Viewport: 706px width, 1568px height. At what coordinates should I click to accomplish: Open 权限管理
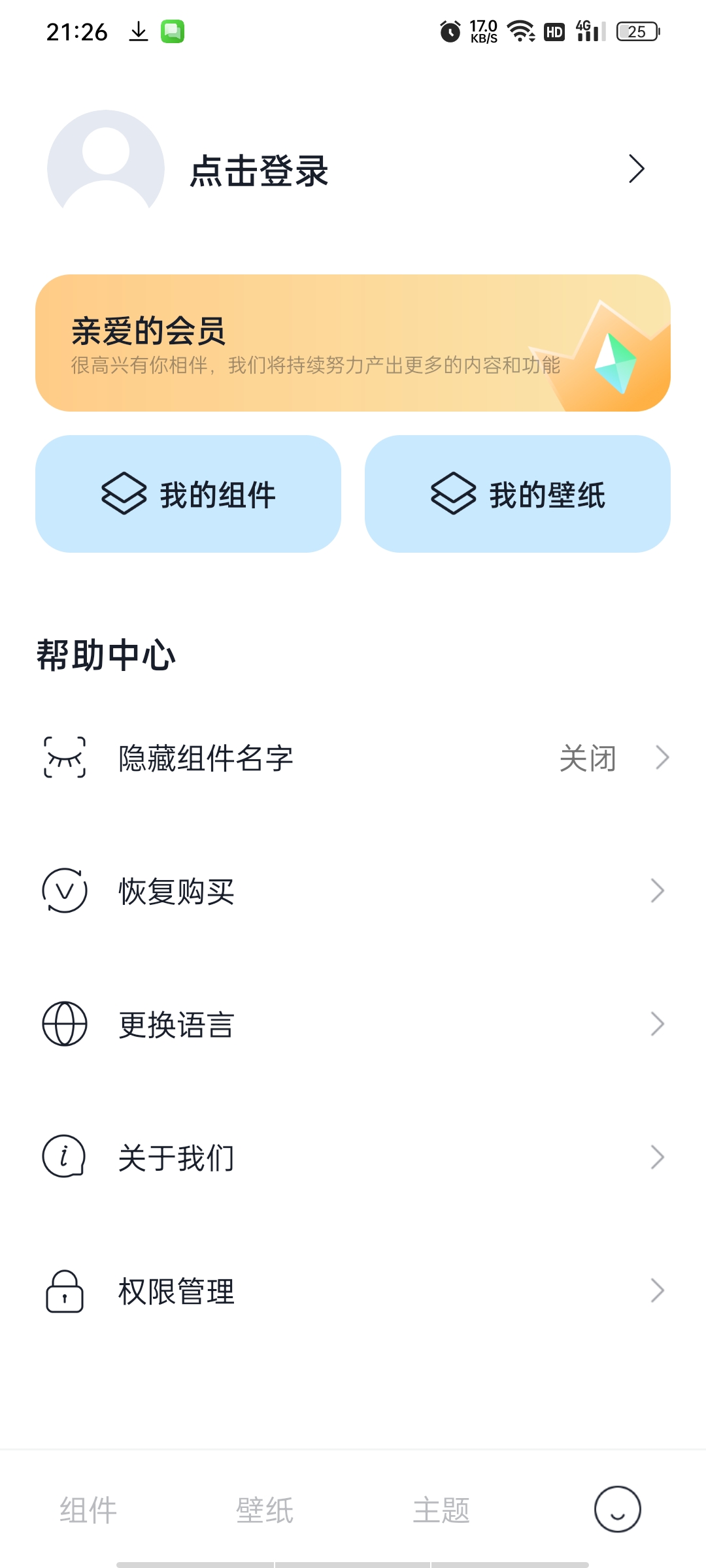[x=353, y=1291]
